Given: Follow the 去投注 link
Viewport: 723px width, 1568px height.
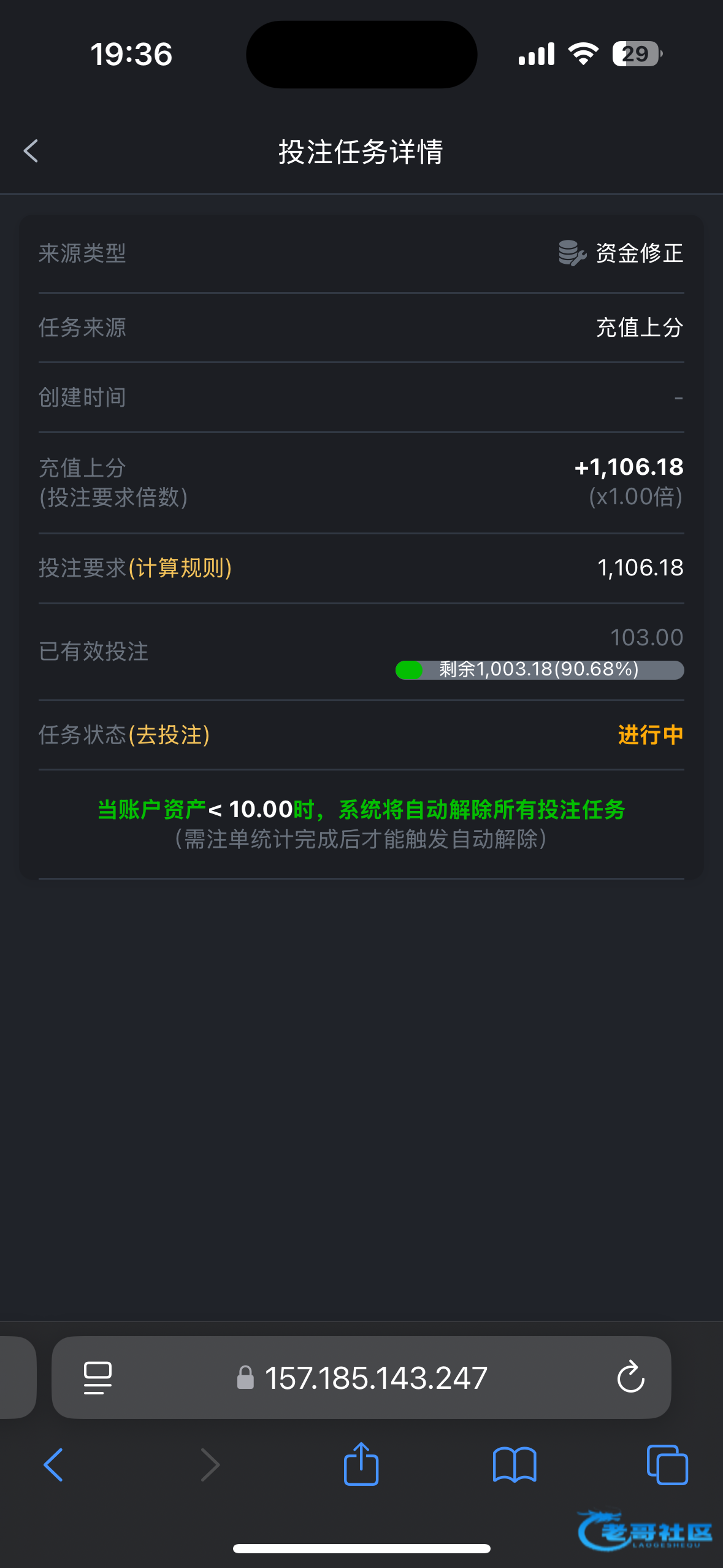Looking at the screenshot, I should coord(169,735).
